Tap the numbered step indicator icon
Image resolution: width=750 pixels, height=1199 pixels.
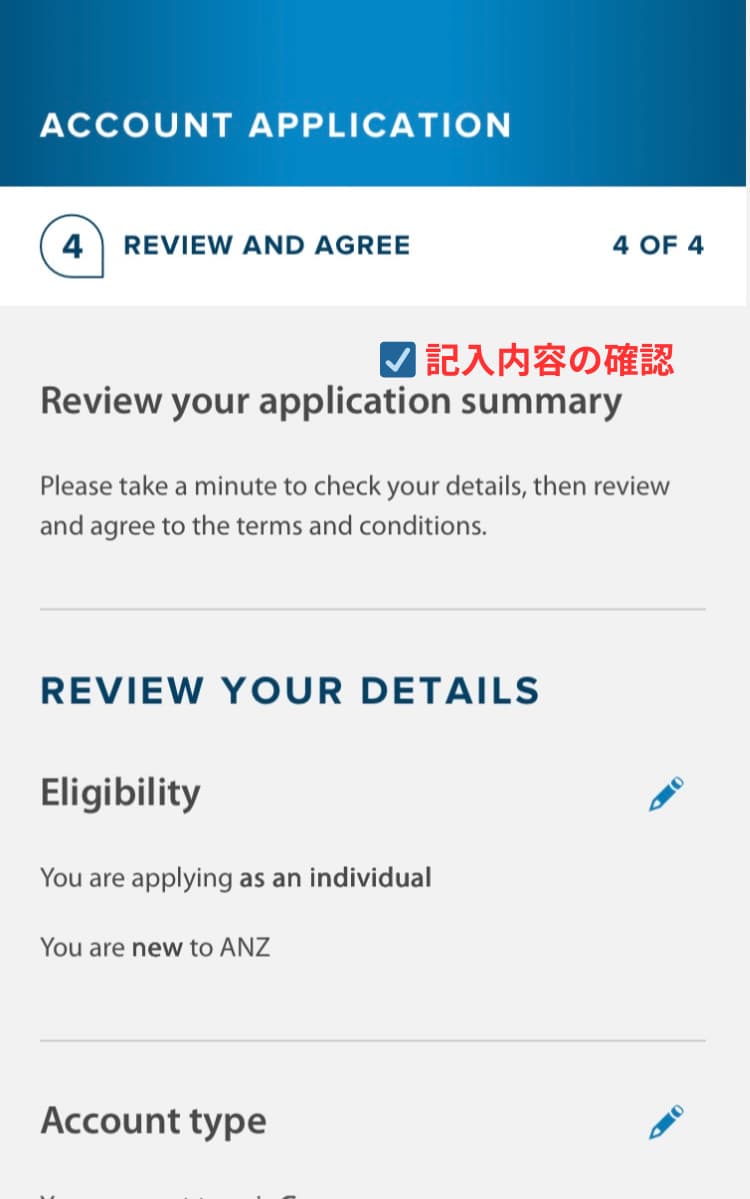click(x=72, y=245)
